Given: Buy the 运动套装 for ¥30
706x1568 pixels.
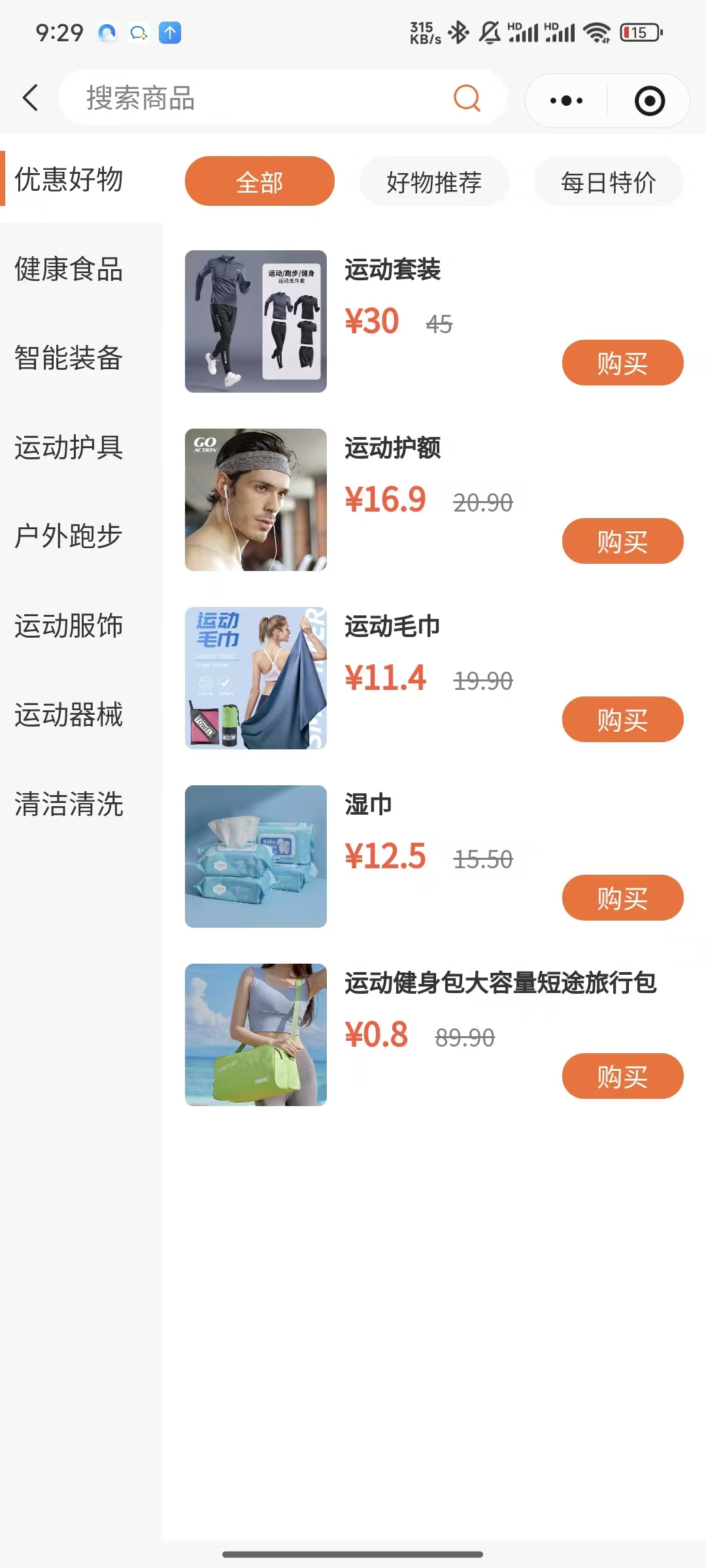Looking at the screenshot, I should (622, 363).
